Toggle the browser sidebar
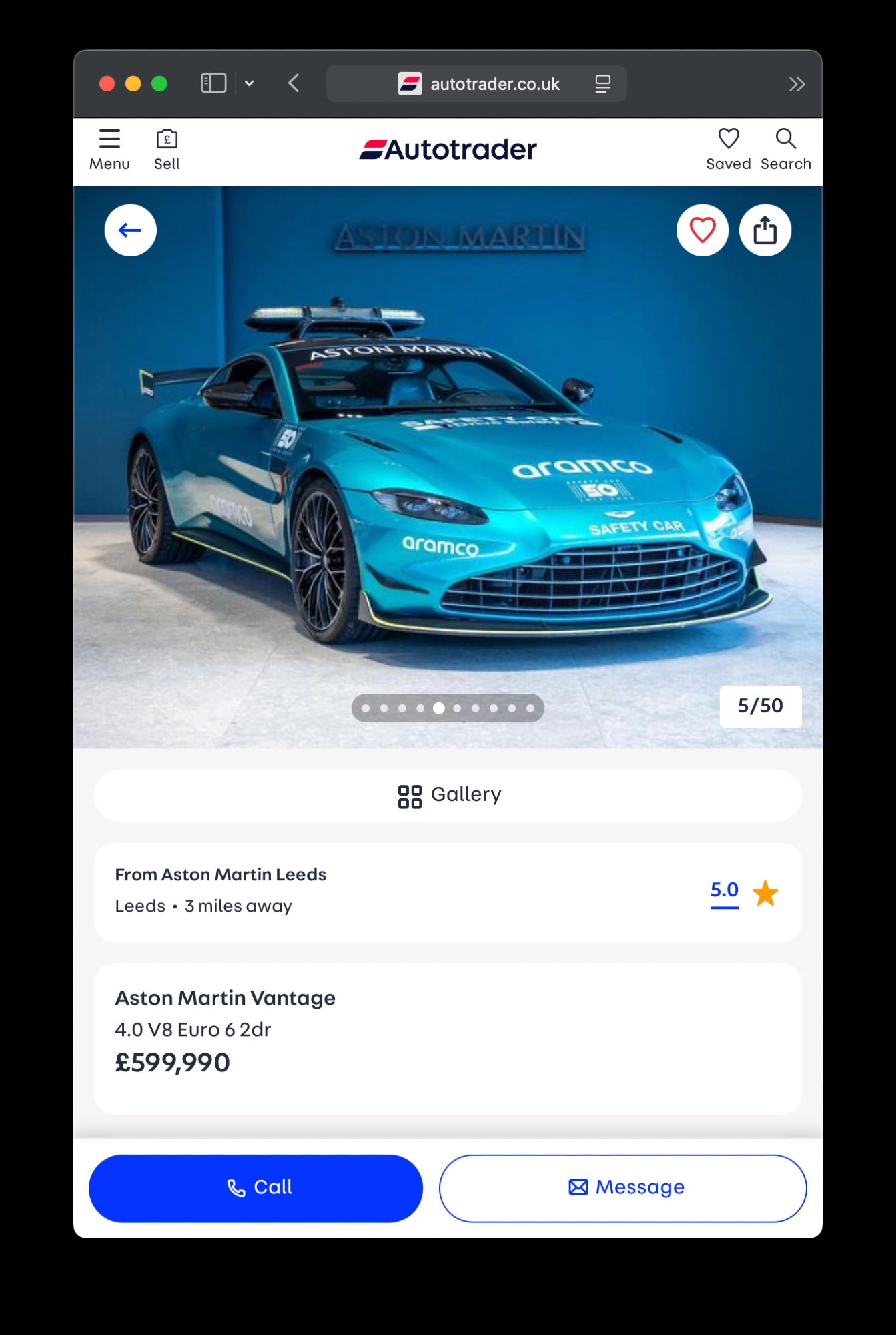This screenshot has height=1335, width=896. [x=213, y=83]
